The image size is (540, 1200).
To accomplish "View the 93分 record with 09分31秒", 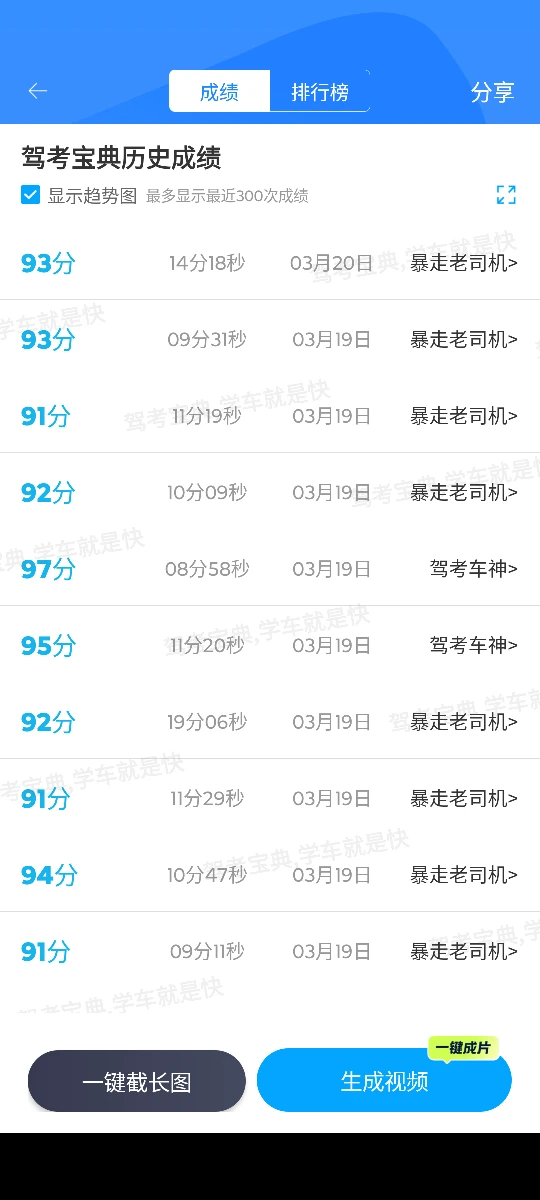I will [x=270, y=339].
